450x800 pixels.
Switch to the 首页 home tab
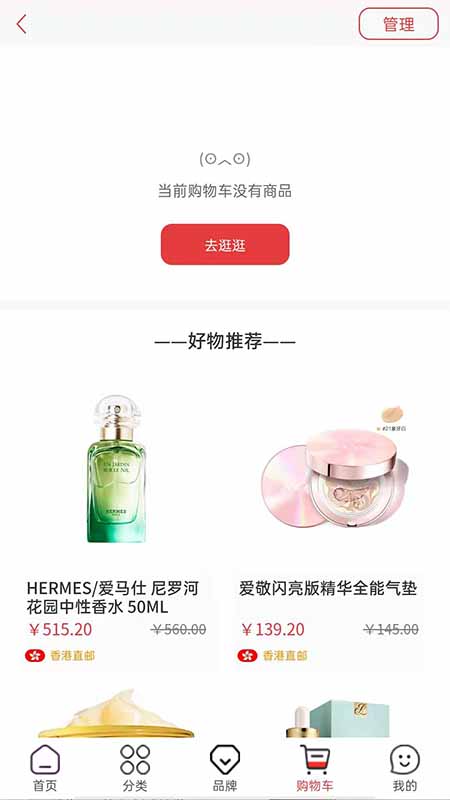click(x=45, y=768)
